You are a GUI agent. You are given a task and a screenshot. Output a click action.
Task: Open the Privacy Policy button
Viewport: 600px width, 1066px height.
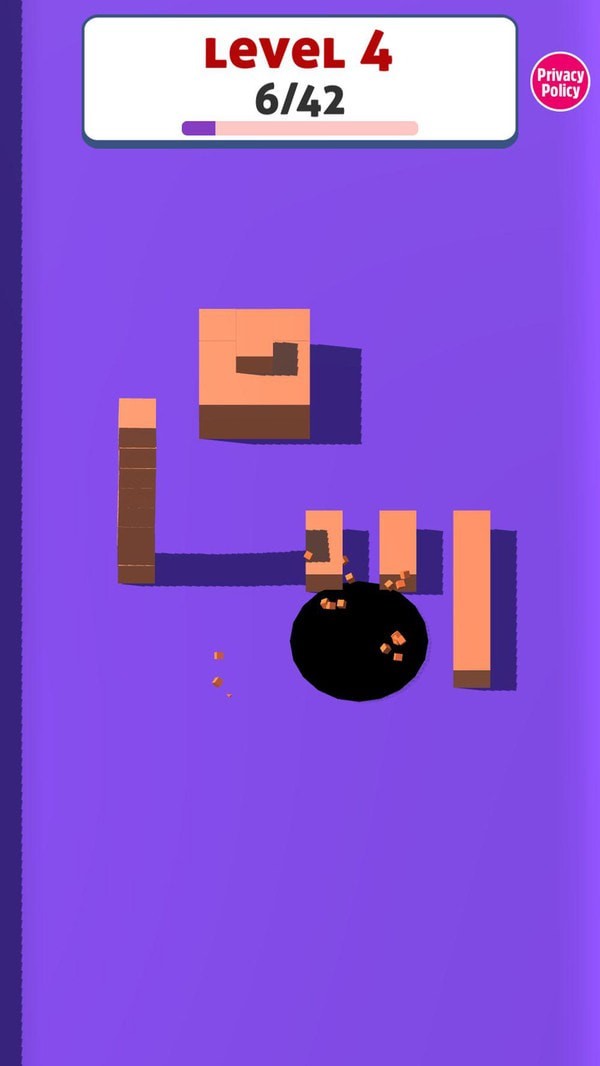(x=560, y=82)
